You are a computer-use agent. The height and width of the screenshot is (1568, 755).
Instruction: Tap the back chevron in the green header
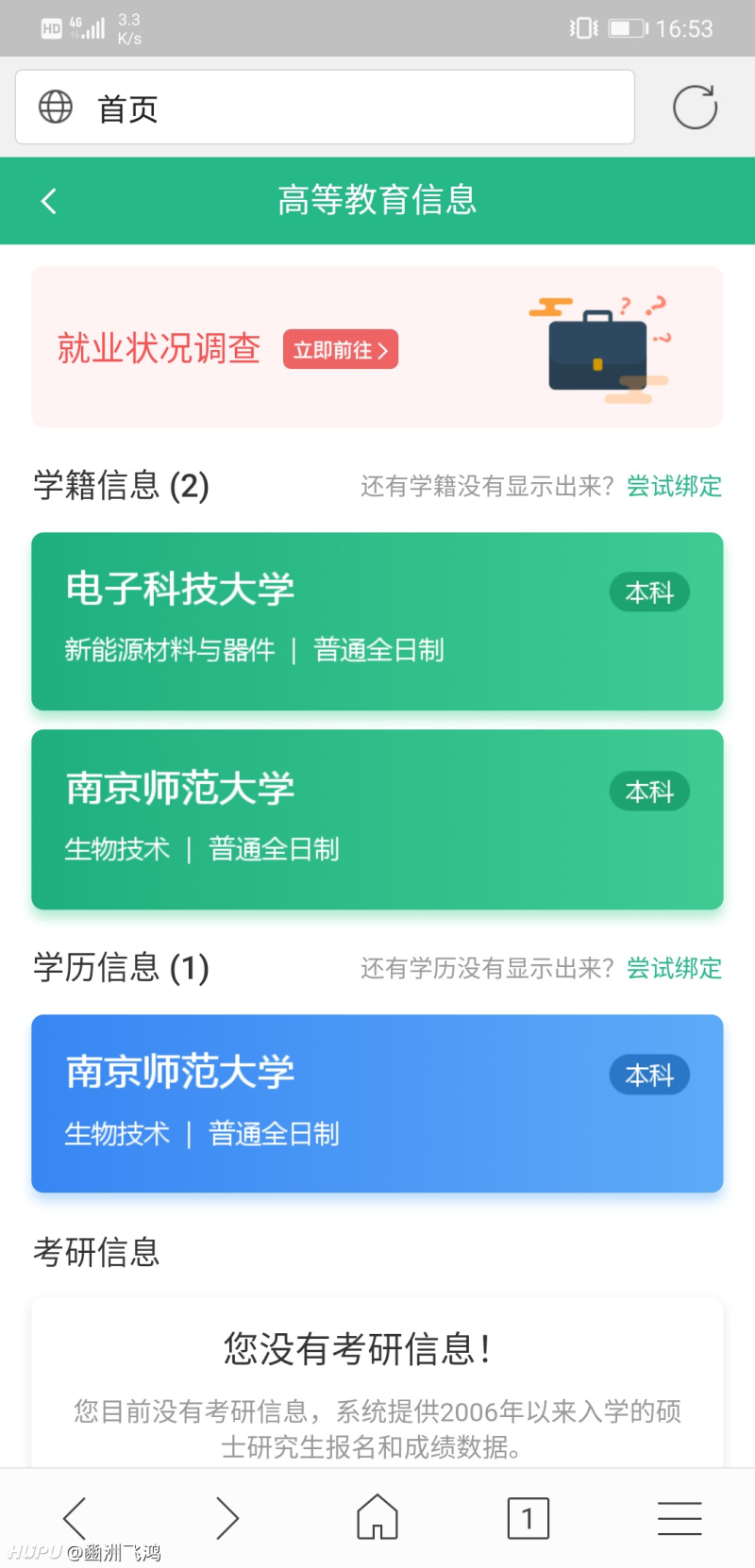(48, 201)
